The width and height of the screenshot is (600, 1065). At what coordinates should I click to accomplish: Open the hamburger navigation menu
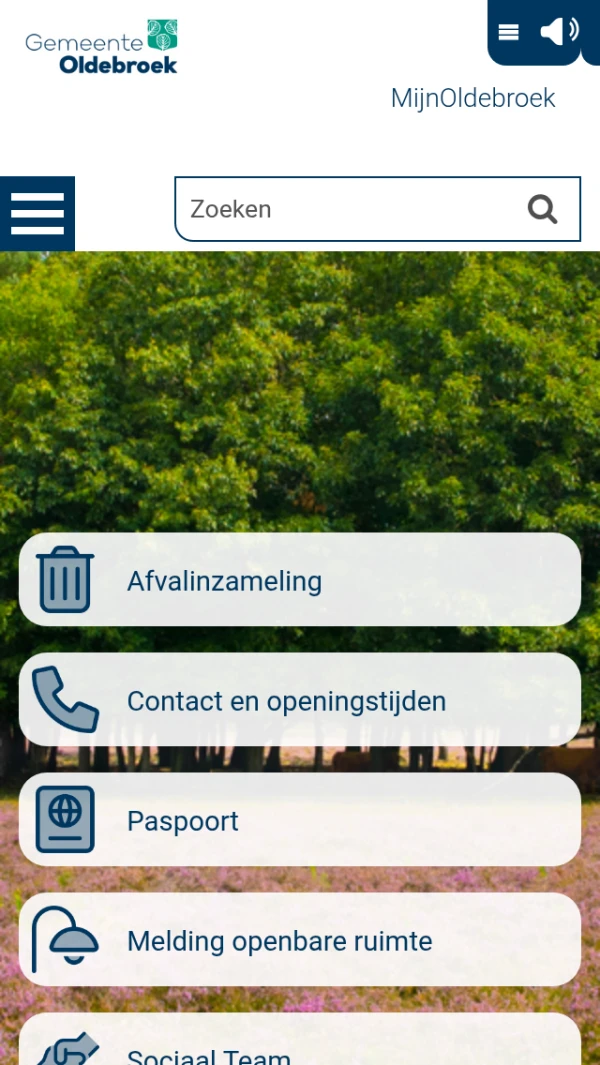click(x=37, y=213)
